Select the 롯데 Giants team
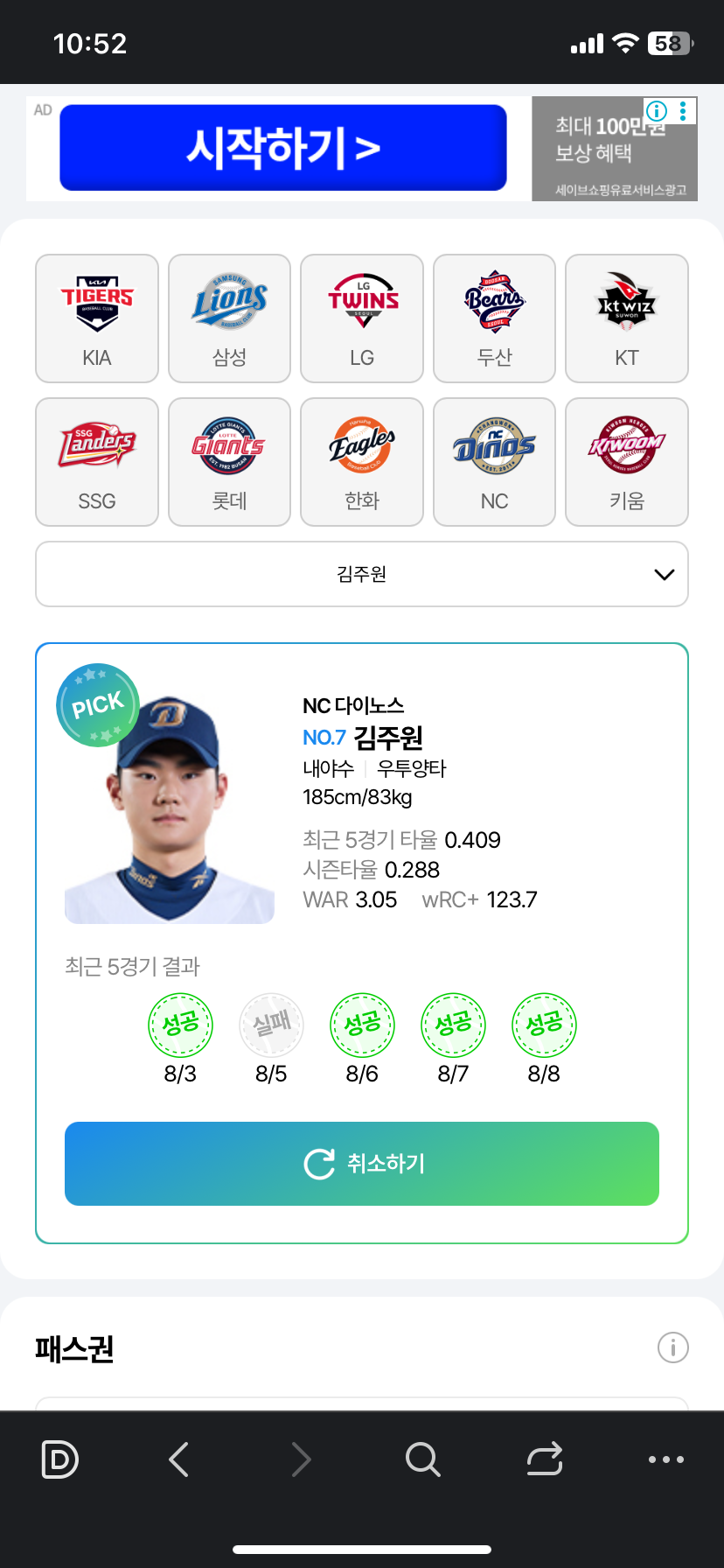Image resolution: width=724 pixels, height=1568 pixels. pyautogui.click(x=229, y=462)
